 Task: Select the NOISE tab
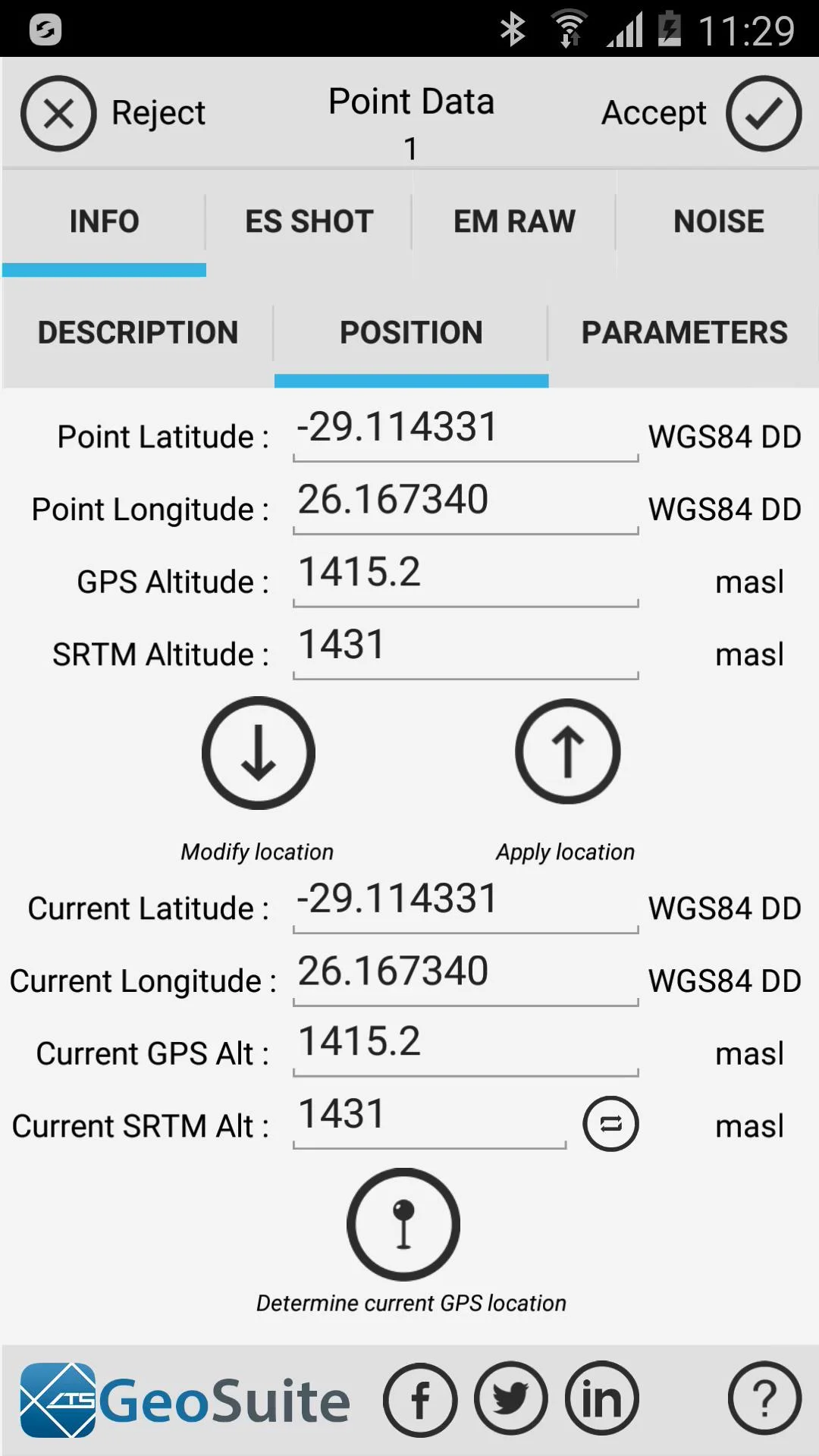coord(718,221)
